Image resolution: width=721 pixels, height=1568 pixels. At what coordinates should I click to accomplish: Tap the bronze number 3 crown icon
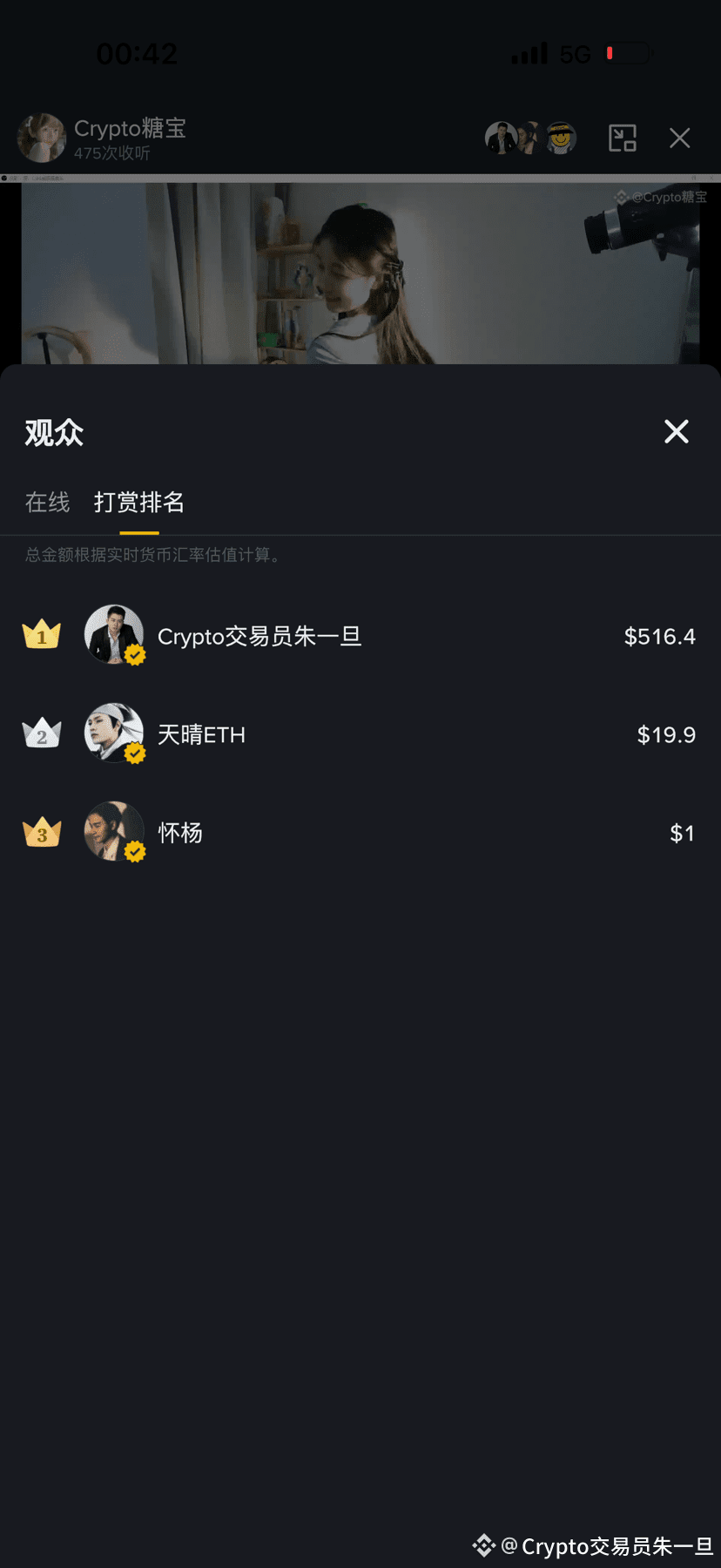(41, 832)
